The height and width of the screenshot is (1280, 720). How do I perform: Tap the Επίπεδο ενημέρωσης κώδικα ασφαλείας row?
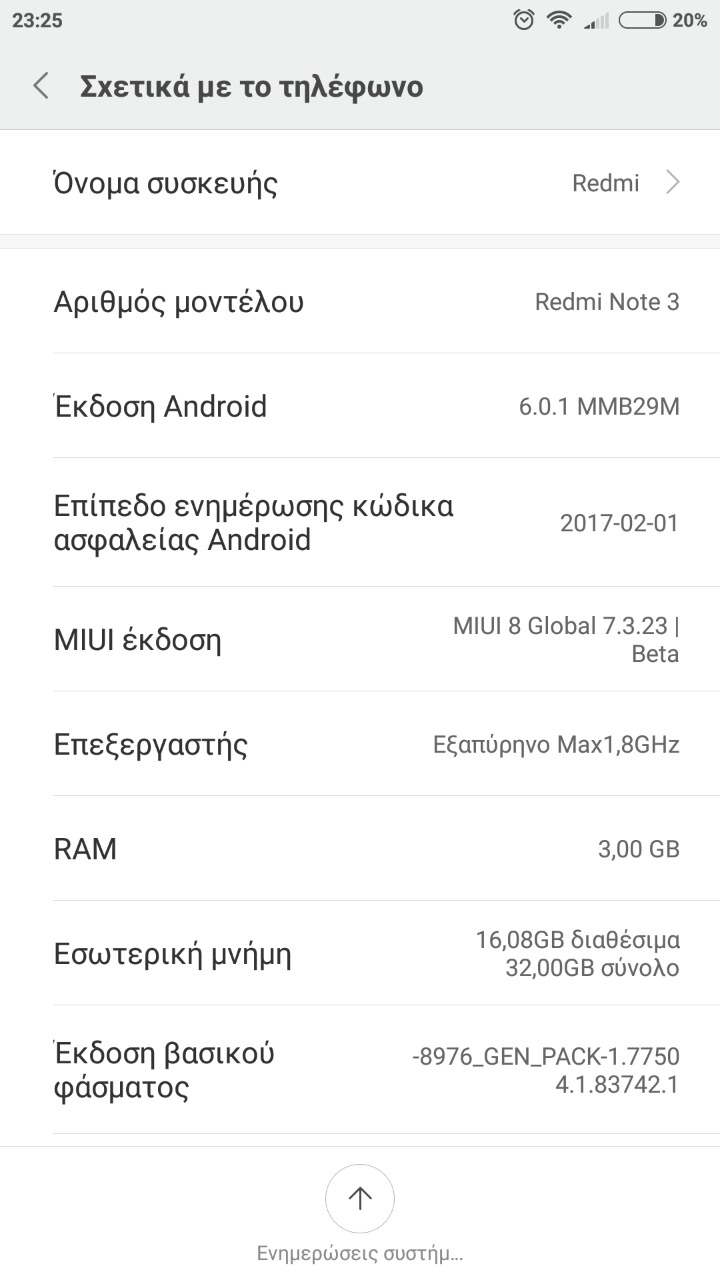pos(360,522)
